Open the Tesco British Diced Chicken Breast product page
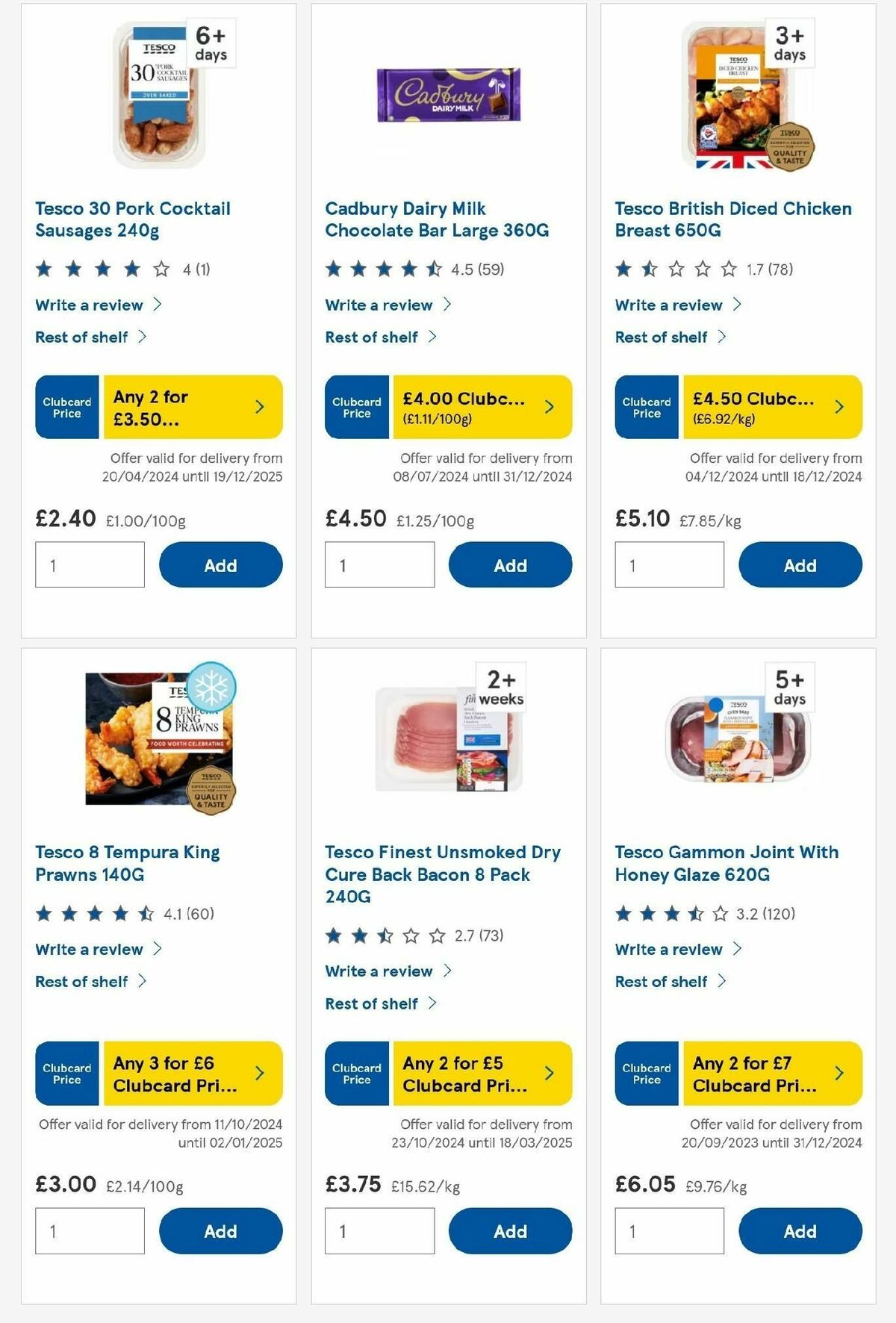Image resolution: width=896 pixels, height=1323 pixels. (x=732, y=220)
